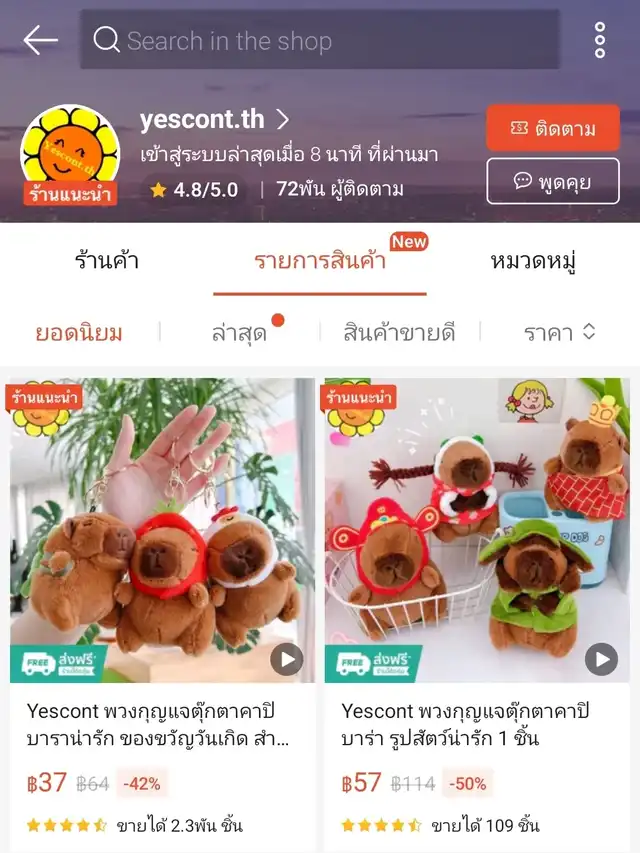Show สินค้าขายดี best sellers
The image size is (640, 853).
[399, 333]
